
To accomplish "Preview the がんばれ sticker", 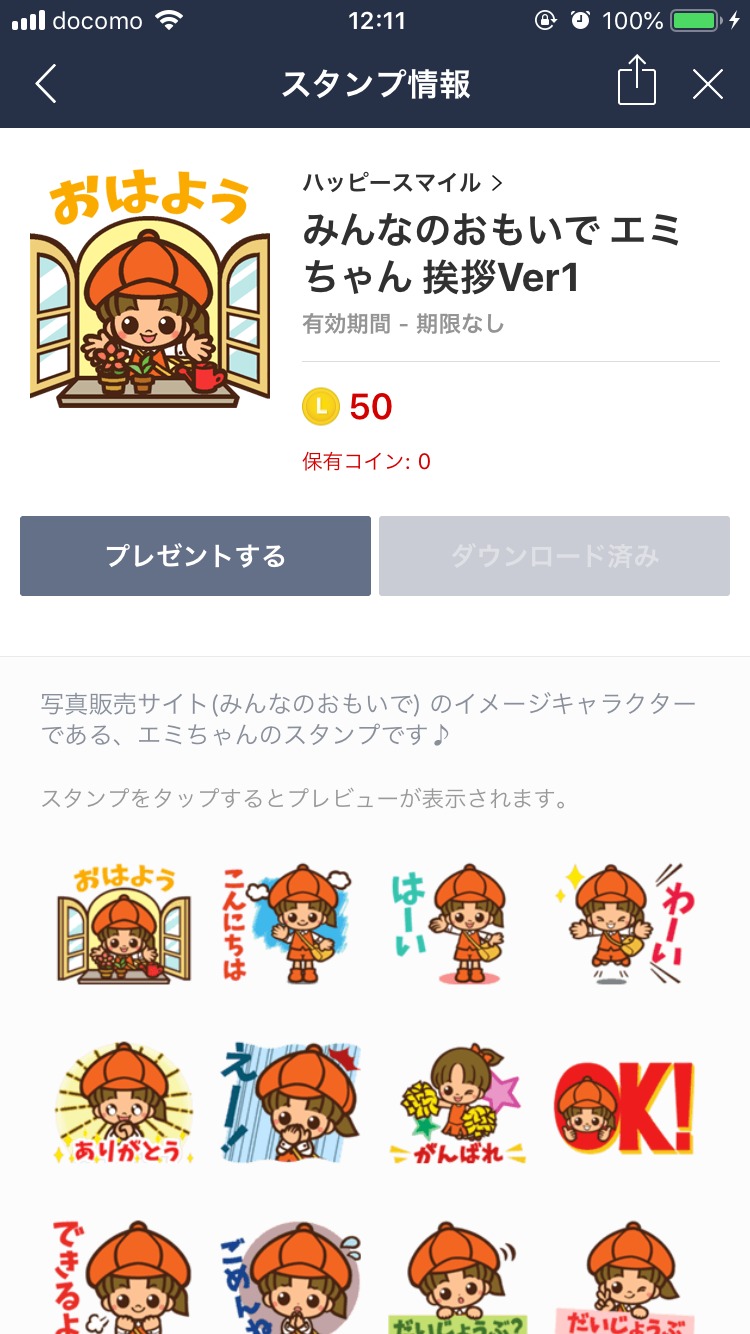I will click(456, 1104).
